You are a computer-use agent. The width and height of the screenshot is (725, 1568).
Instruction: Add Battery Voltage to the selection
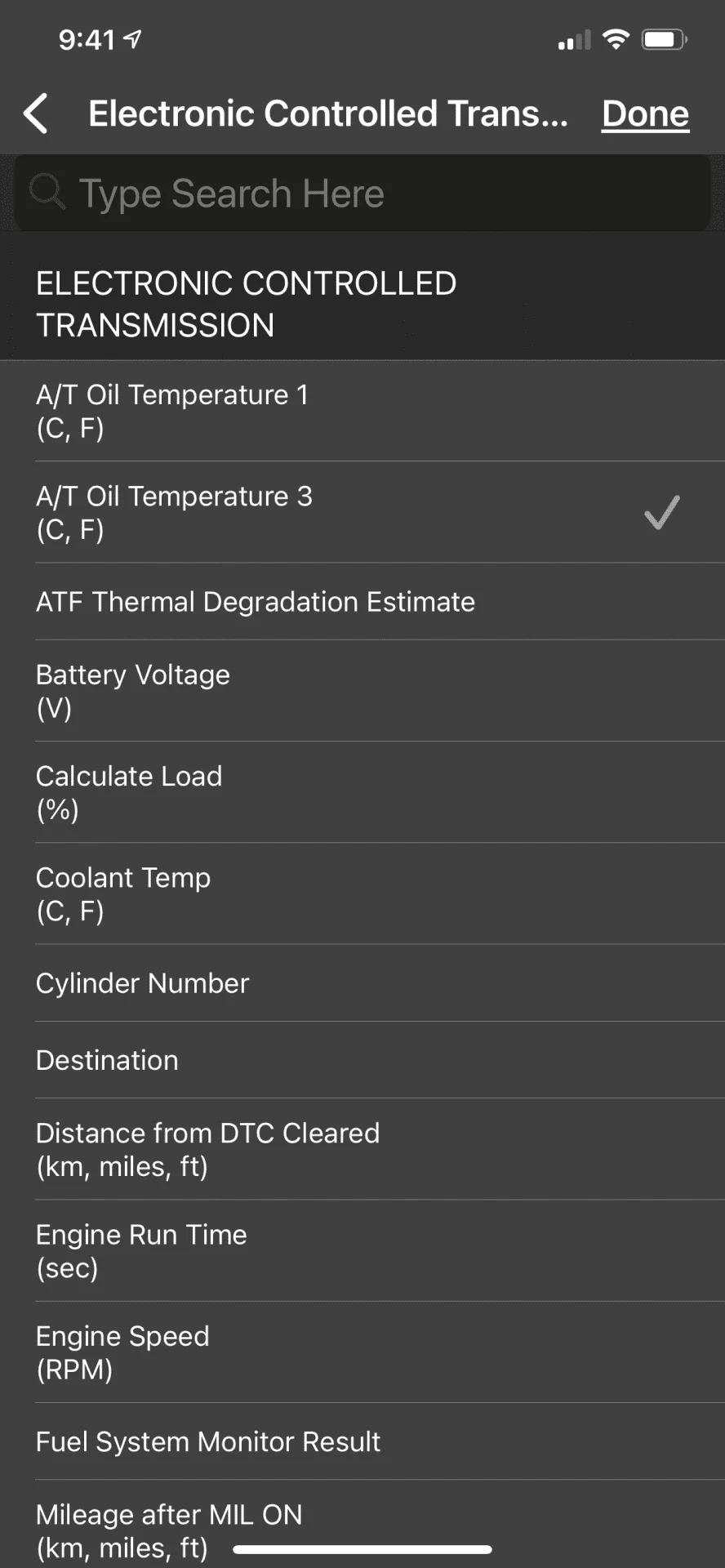tap(362, 691)
